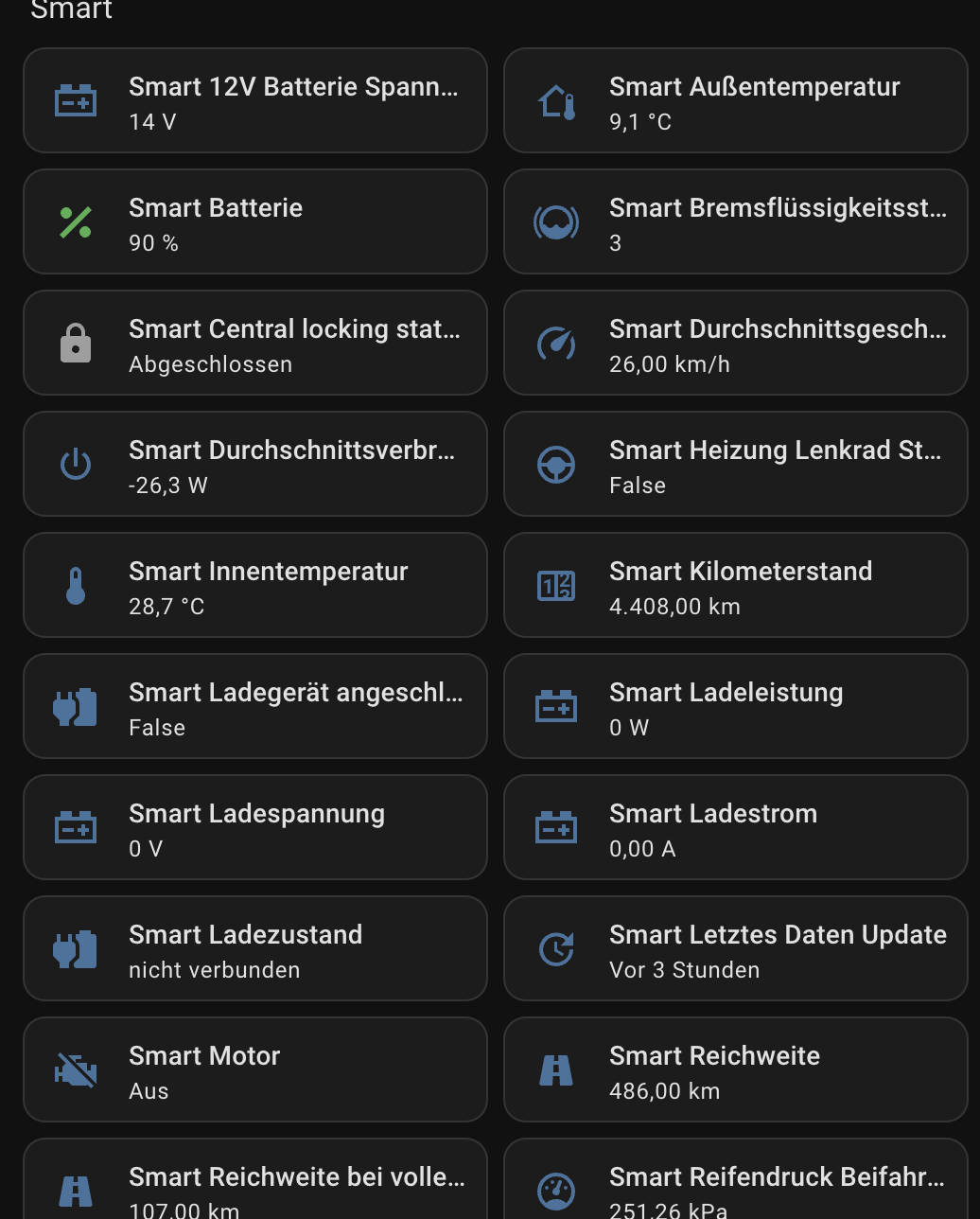Image resolution: width=980 pixels, height=1219 pixels.
Task: Show Smart Ladestrom details
Action: [x=736, y=828]
